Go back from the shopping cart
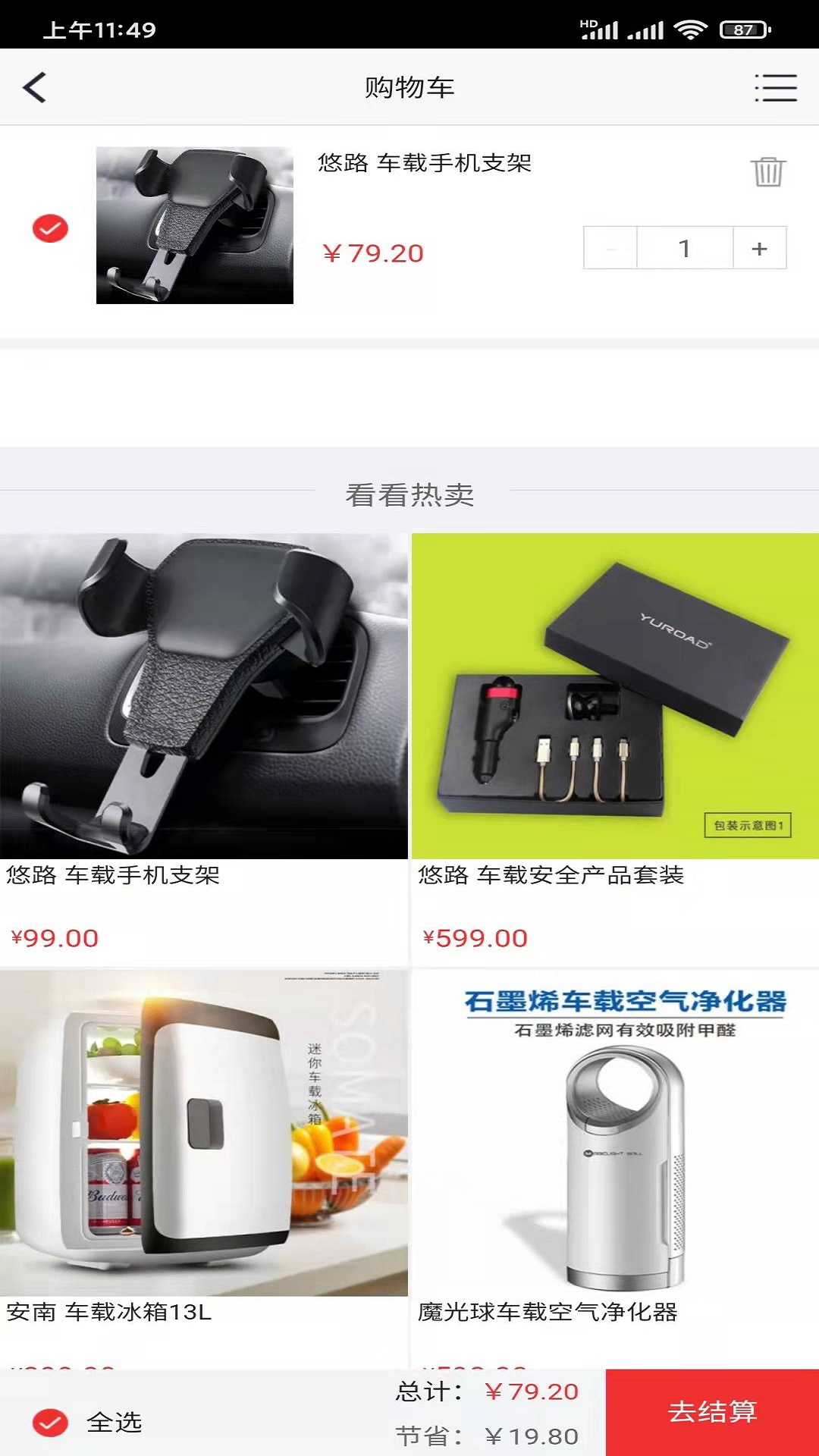The height and width of the screenshot is (1456, 819). click(35, 87)
